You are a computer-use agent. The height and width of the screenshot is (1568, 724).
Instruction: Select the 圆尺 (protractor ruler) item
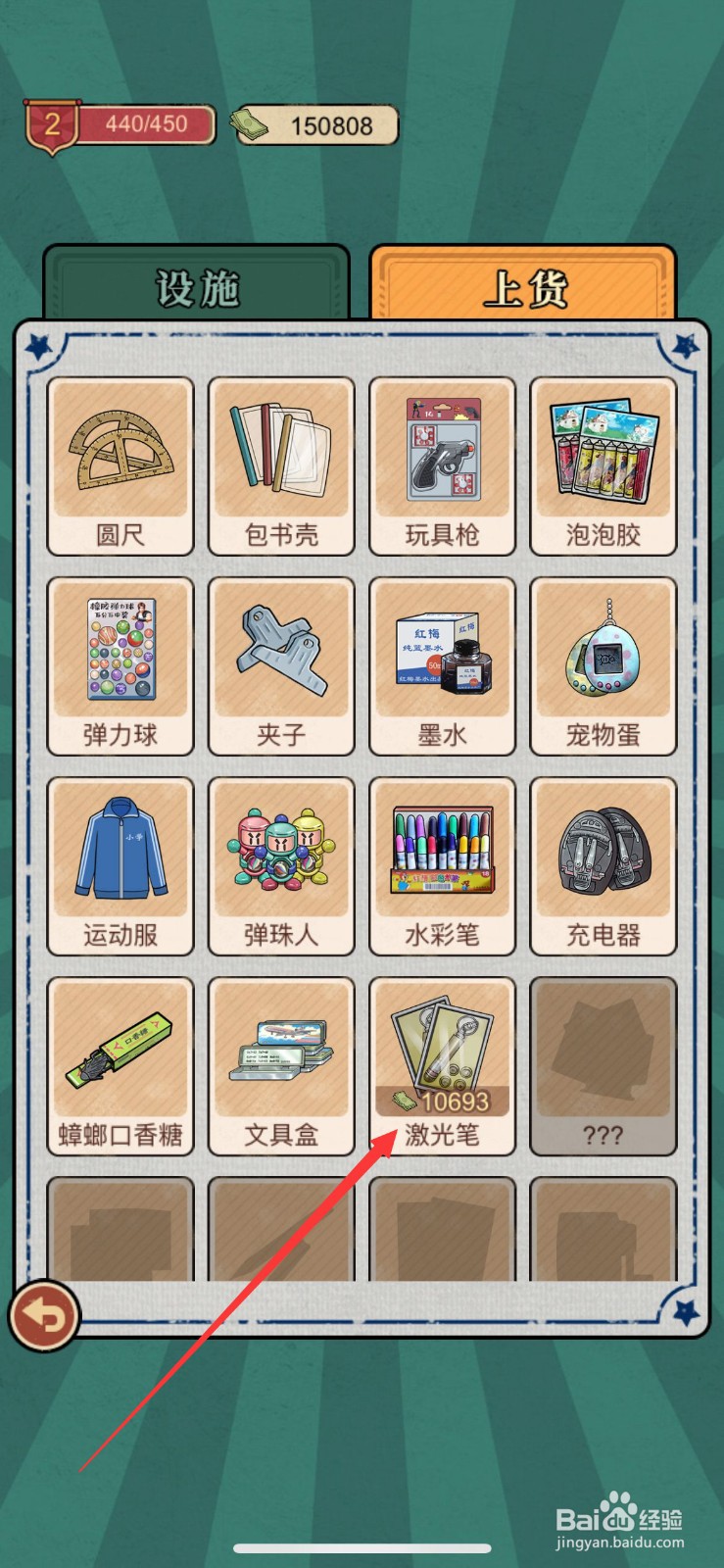pyautogui.click(x=120, y=463)
